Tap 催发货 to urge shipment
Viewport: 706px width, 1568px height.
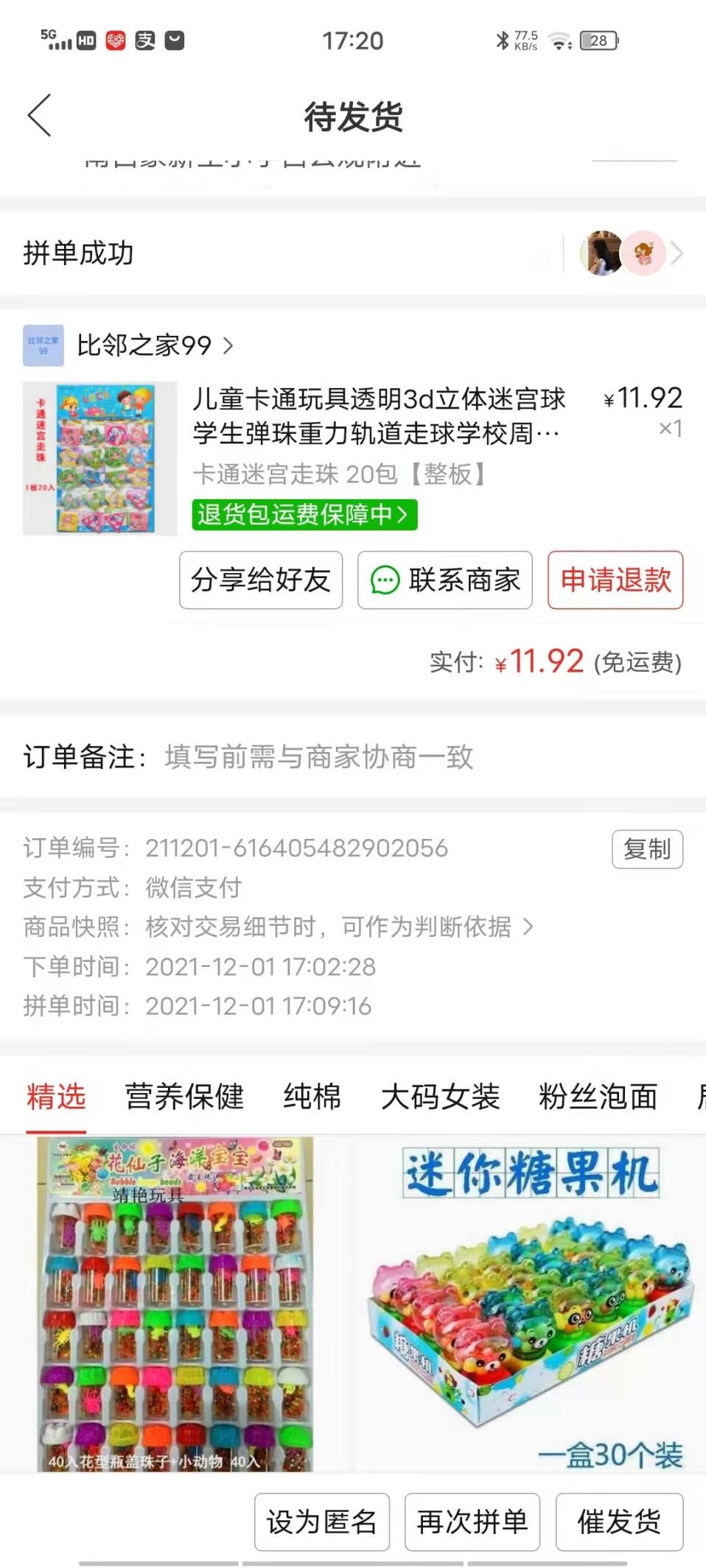point(619,1522)
